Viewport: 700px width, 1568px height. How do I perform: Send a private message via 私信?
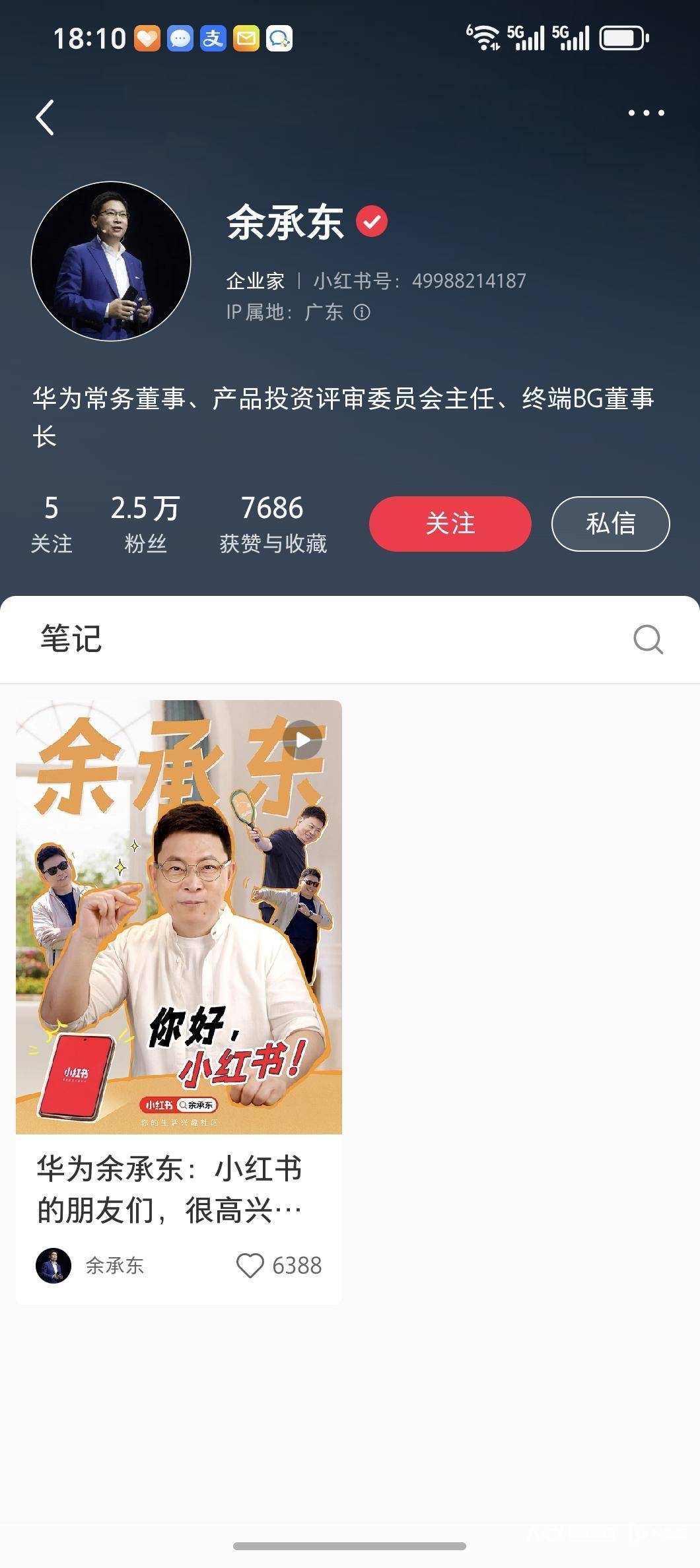(610, 523)
